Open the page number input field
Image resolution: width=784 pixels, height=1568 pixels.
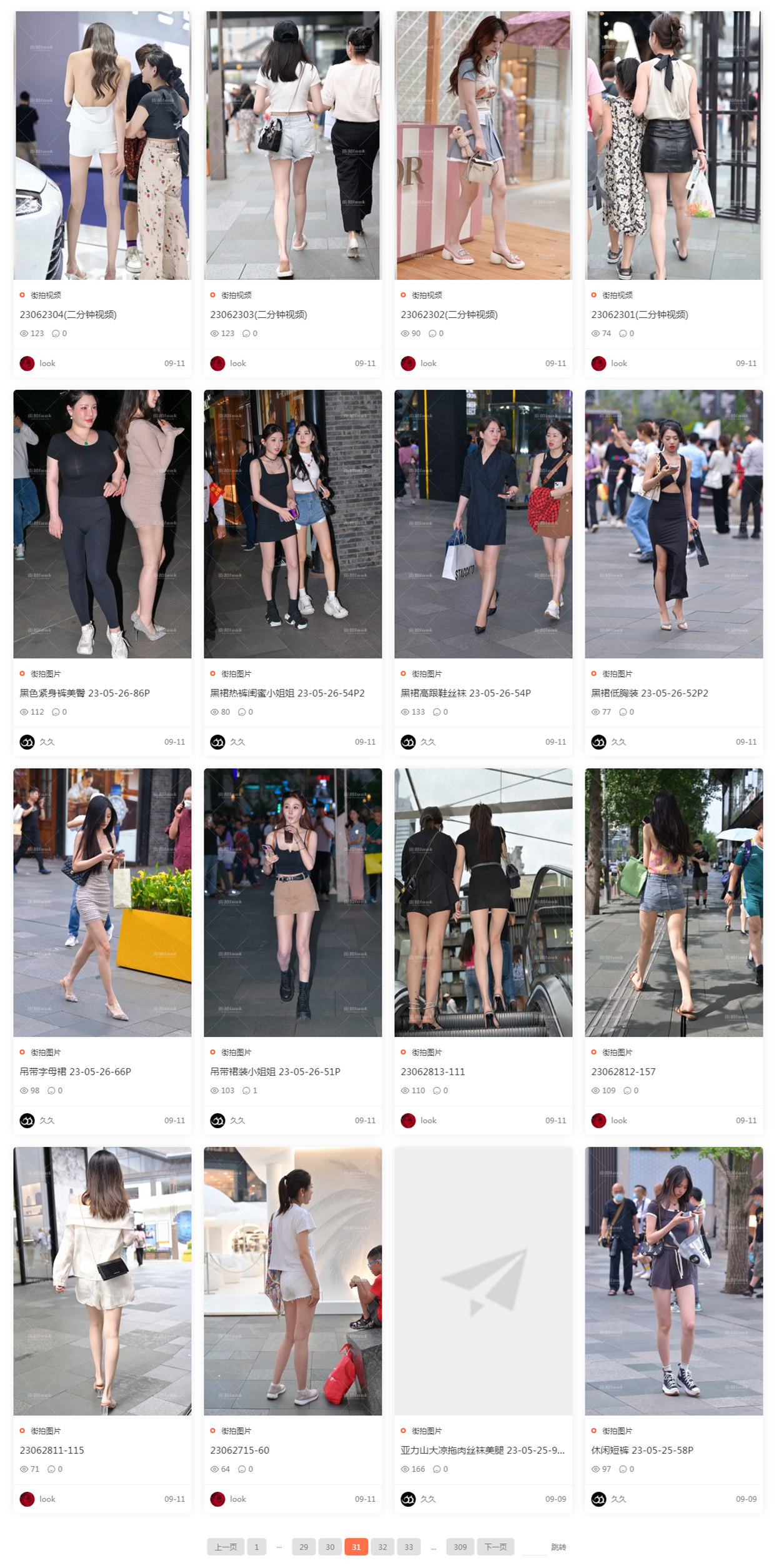coord(534,1547)
